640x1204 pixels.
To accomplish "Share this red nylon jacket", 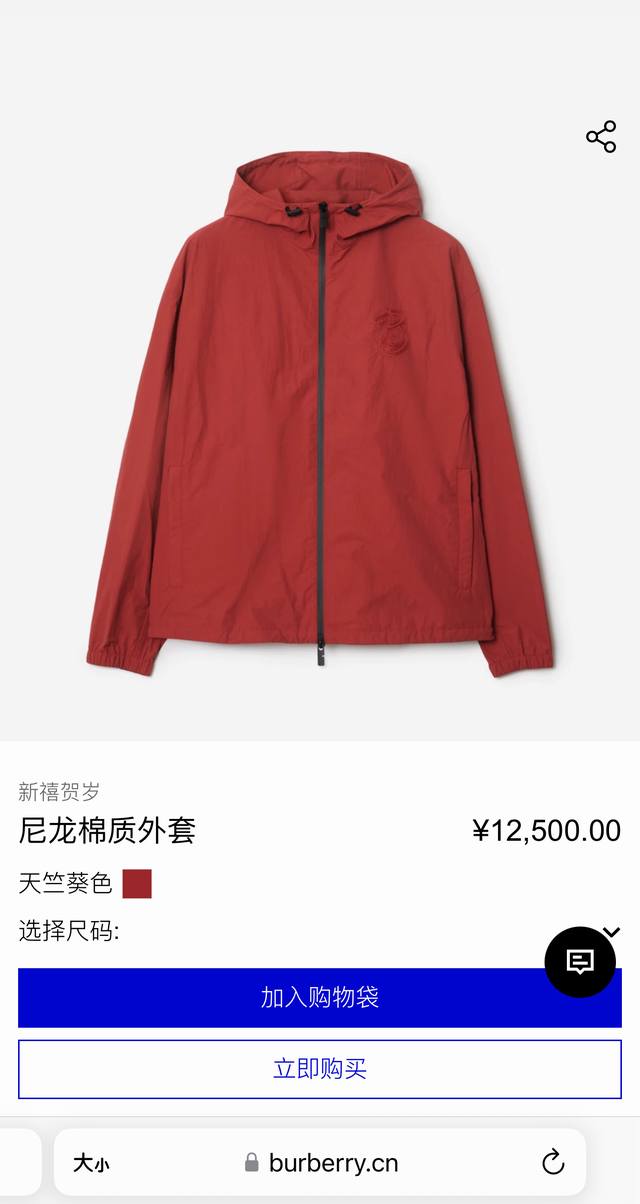I will pyautogui.click(x=601, y=137).
